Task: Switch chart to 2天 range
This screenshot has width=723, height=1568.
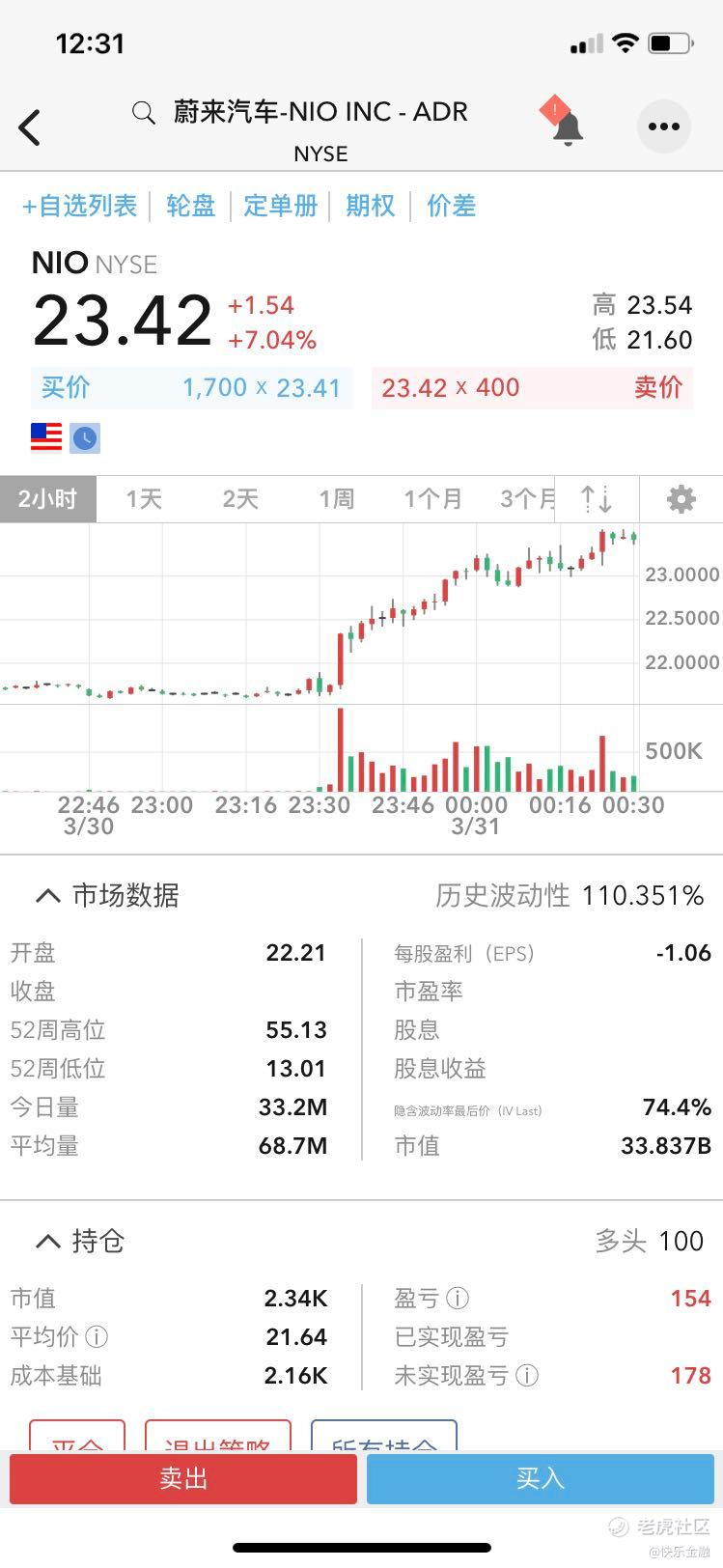Action: [240, 499]
